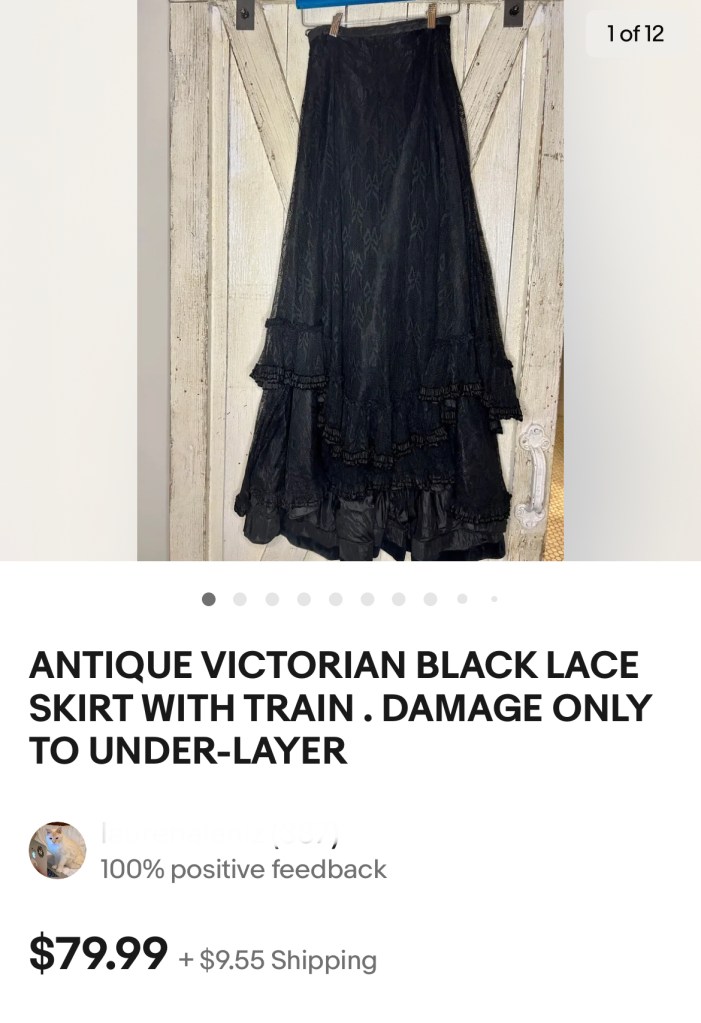View the seller's profile via the avatar
This screenshot has height=1023, width=701.
click(57, 850)
